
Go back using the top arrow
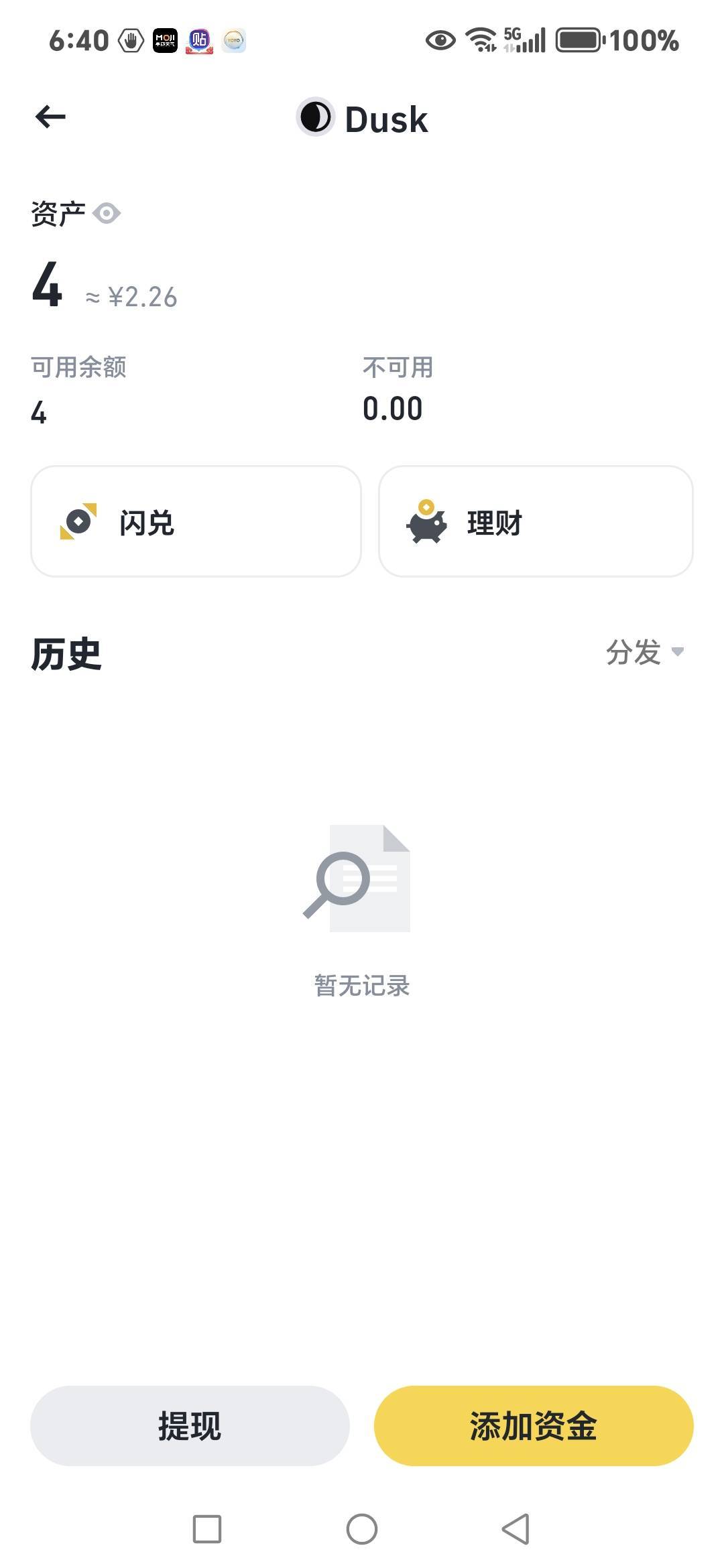coord(50,117)
